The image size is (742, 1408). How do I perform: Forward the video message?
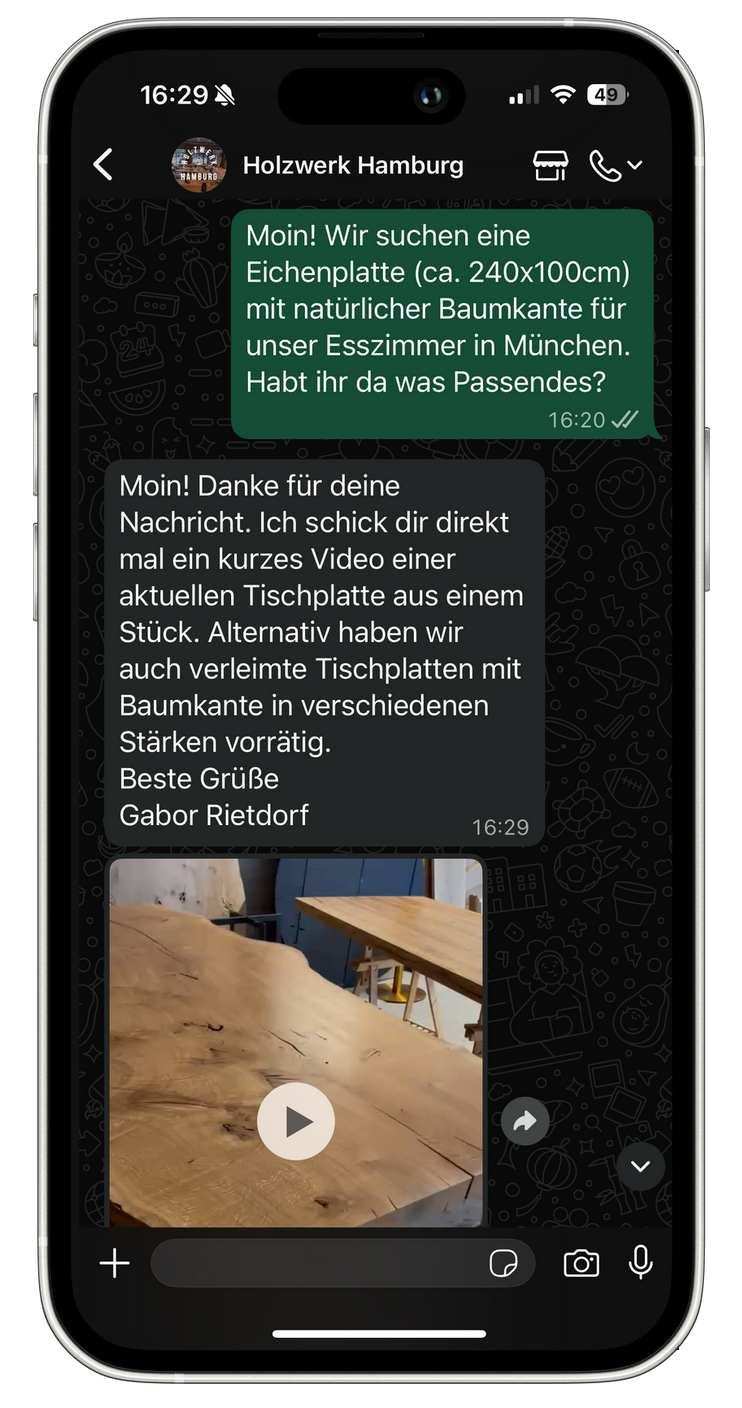pos(524,1122)
